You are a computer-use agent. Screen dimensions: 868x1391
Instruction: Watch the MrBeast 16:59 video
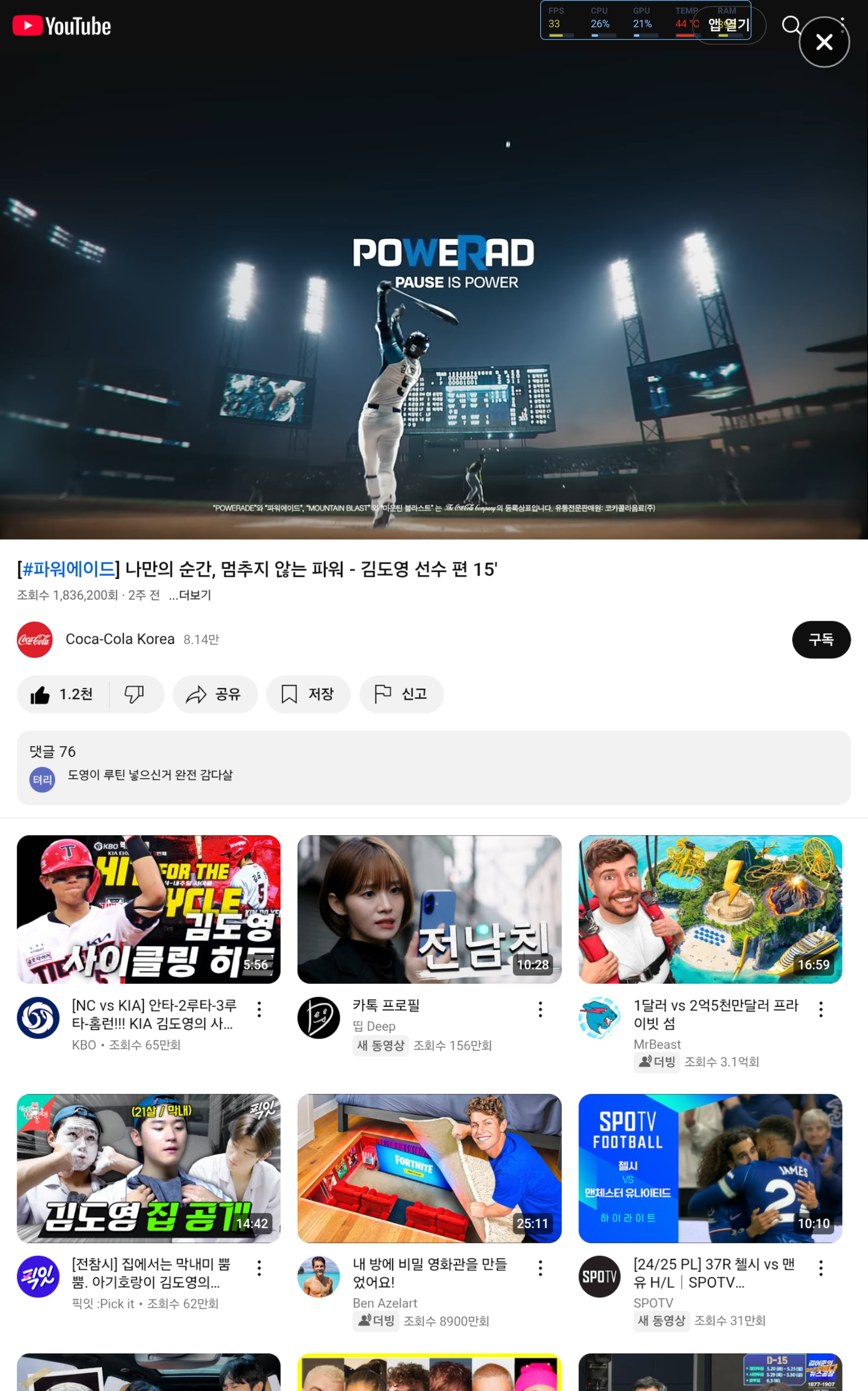710,909
